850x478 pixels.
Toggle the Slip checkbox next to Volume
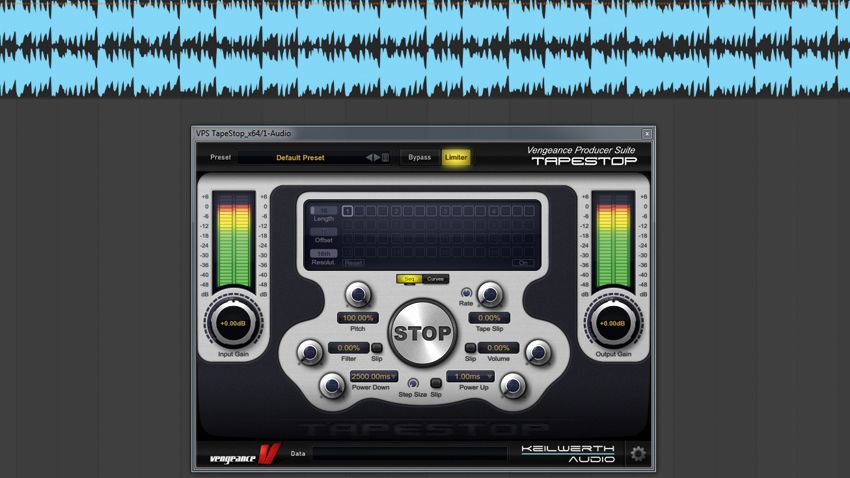click(470, 348)
